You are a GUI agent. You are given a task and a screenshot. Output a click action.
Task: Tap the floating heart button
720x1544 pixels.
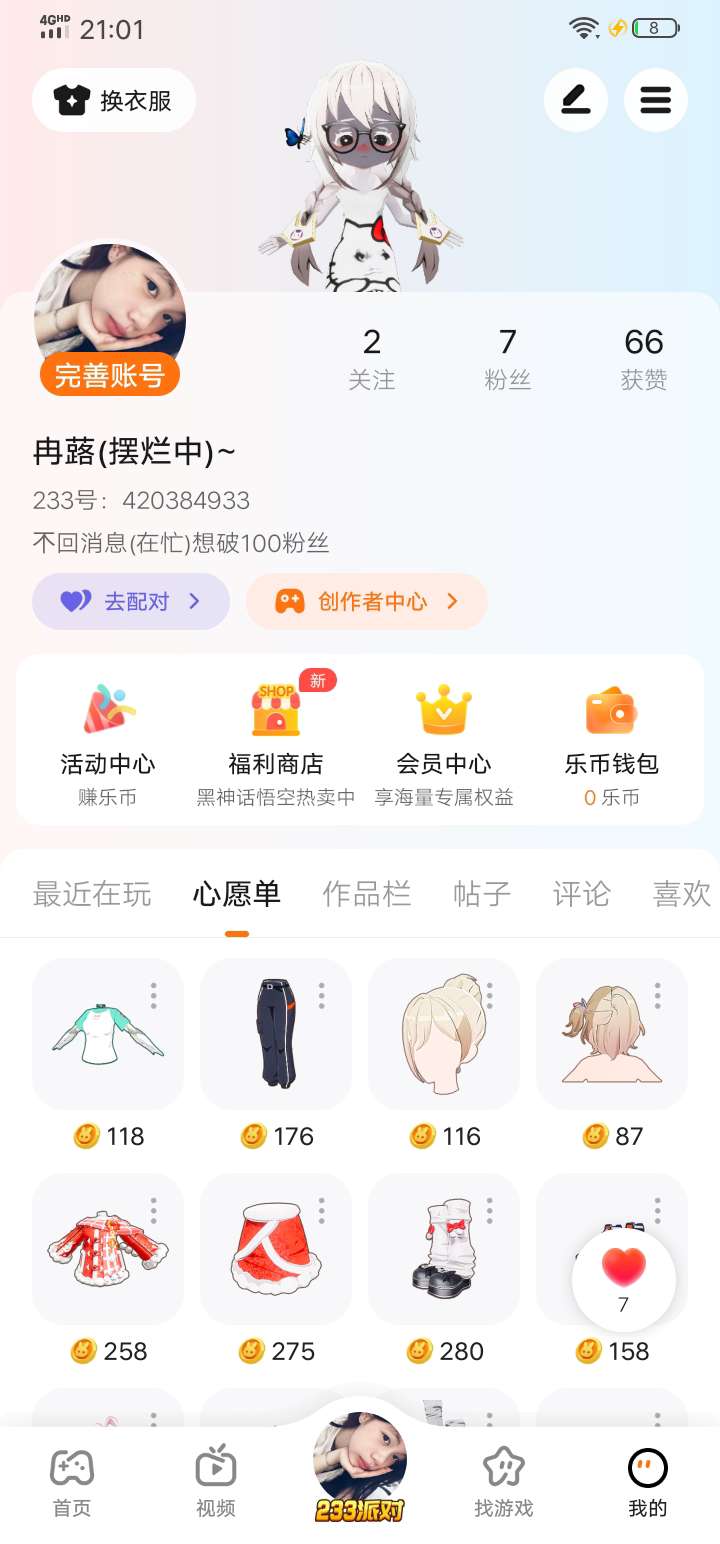624,1280
